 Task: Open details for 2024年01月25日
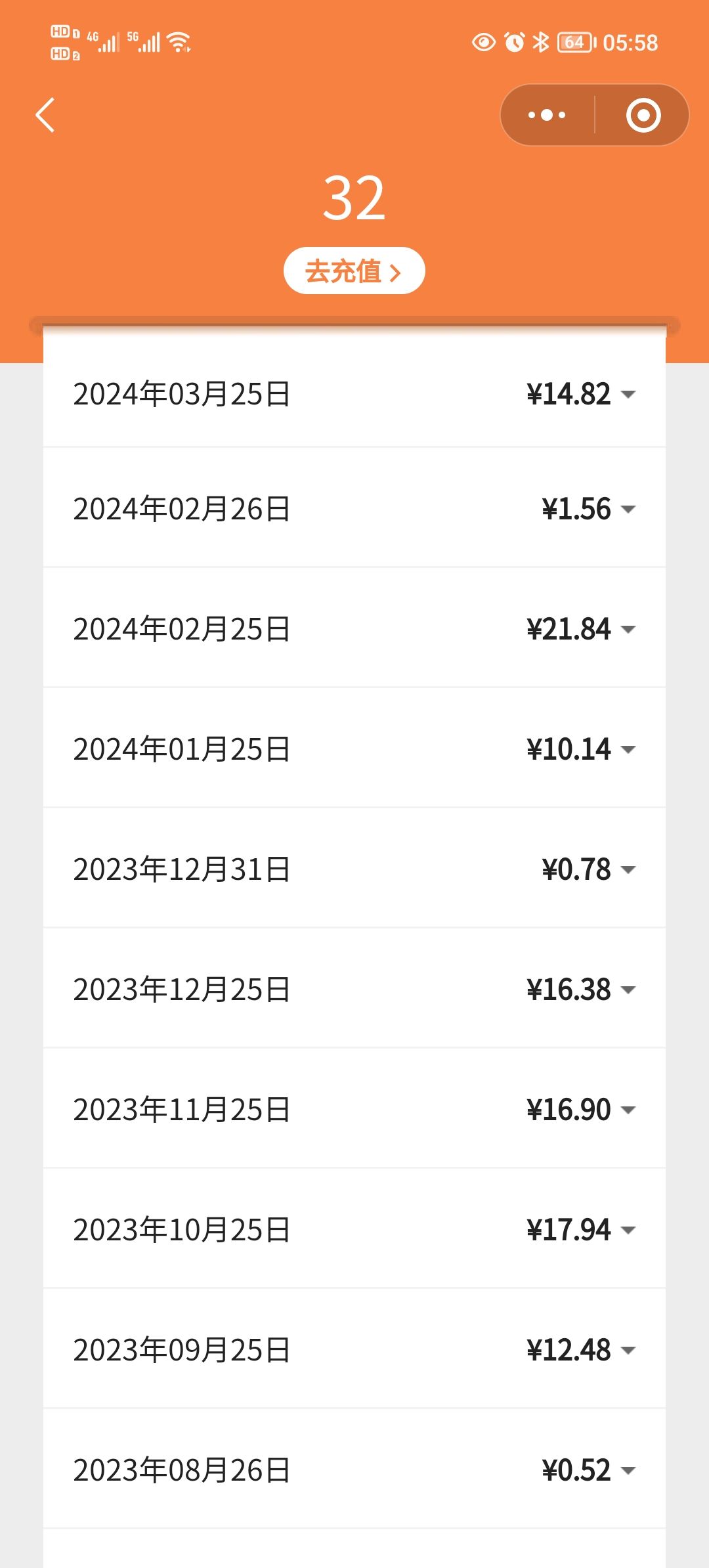tap(354, 749)
